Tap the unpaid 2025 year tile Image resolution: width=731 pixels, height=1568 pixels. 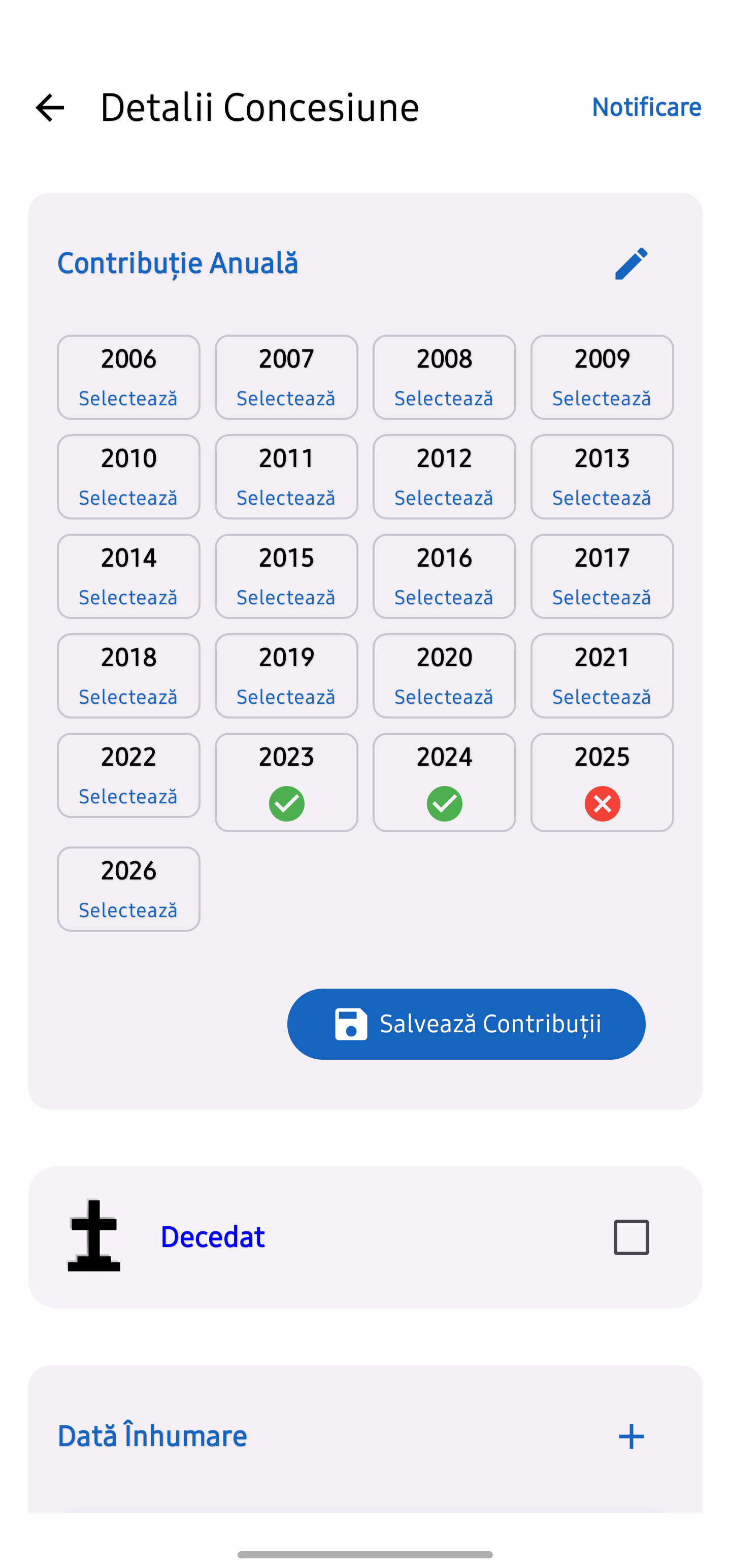pos(602,782)
